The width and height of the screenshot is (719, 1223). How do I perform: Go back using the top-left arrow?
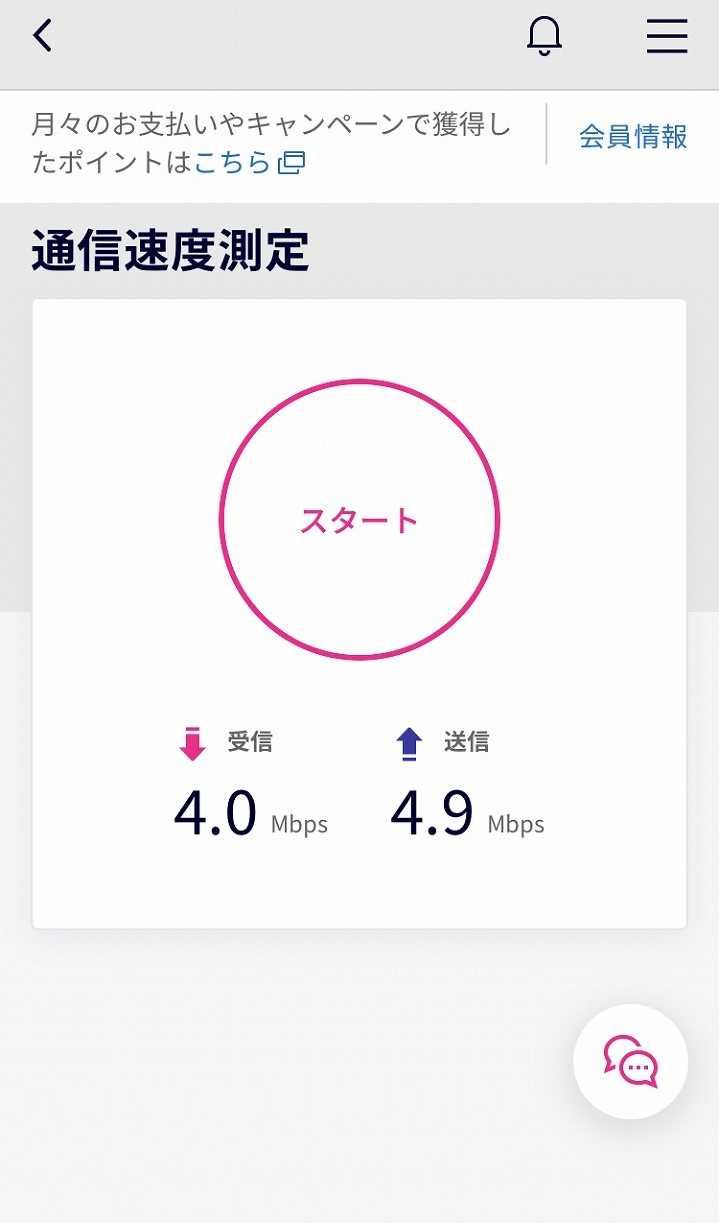42,36
